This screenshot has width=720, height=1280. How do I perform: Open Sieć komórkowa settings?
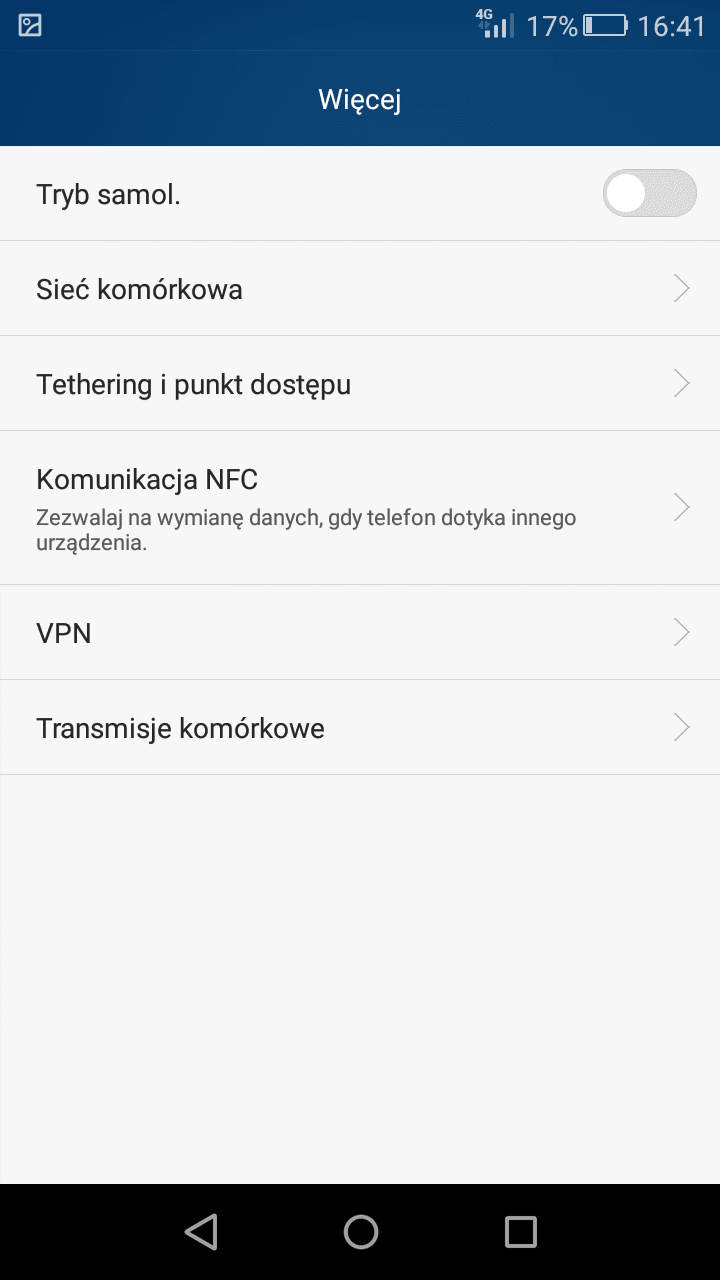click(360, 289)
